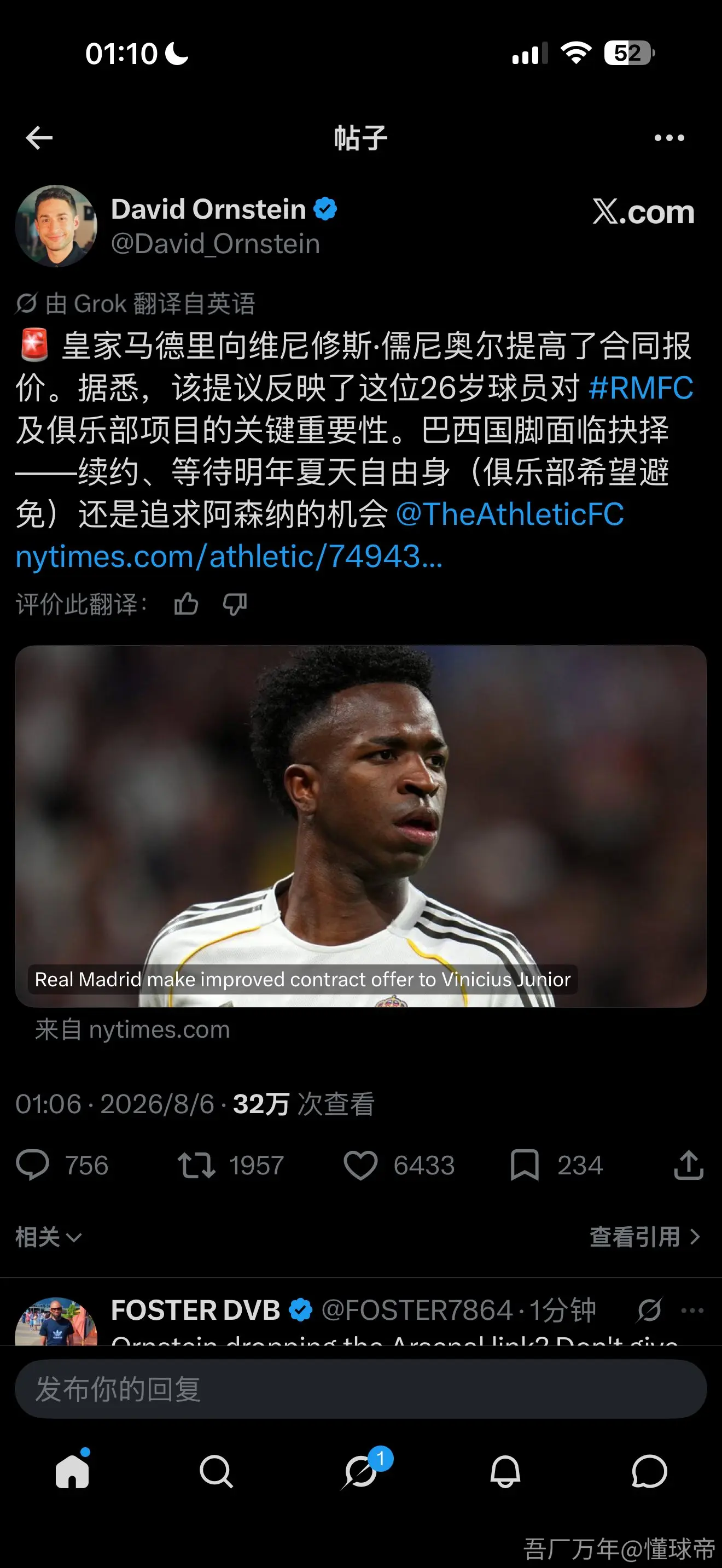
Task: Repost this post with 1957 reposts
Action: (x=196, y=1165)
